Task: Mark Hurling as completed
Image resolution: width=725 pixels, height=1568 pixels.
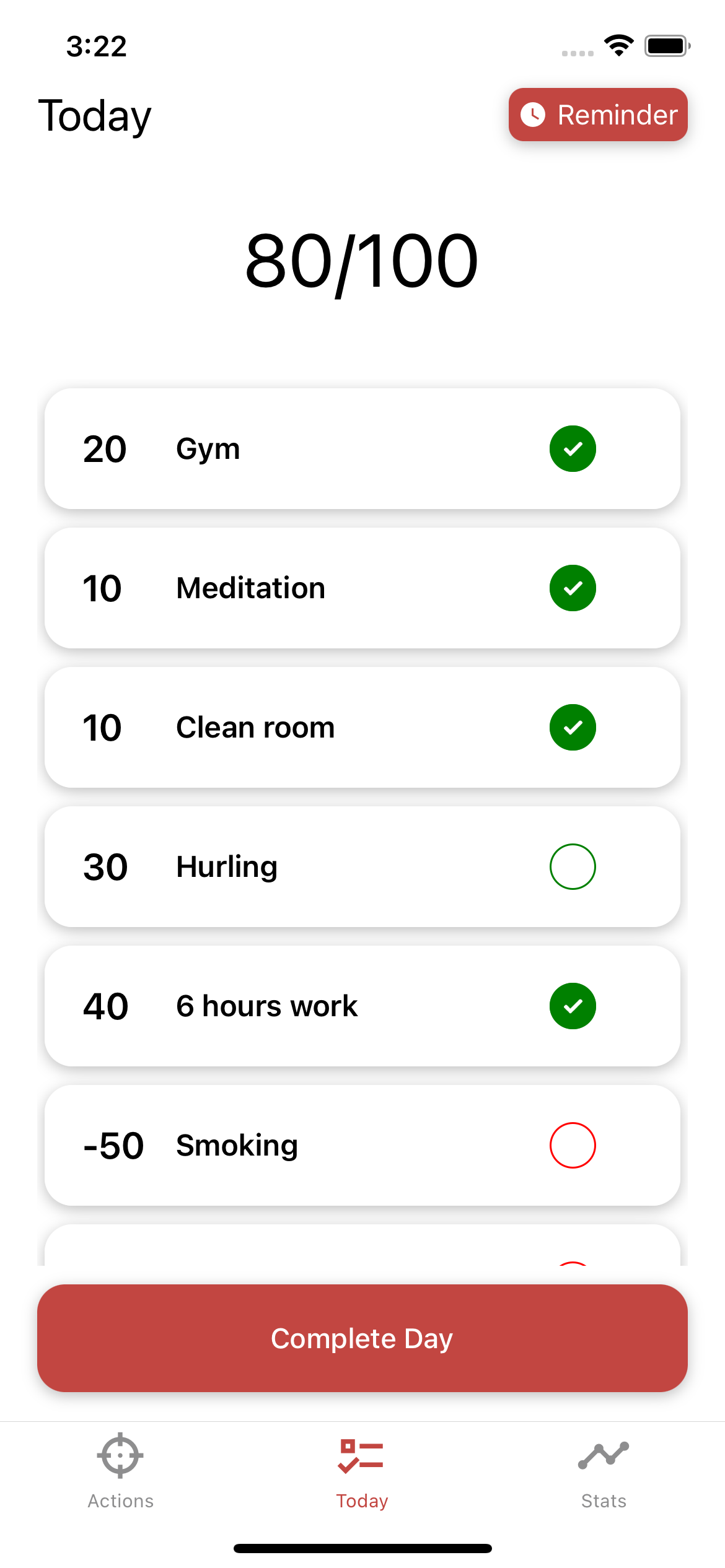Action: point(573,867)
